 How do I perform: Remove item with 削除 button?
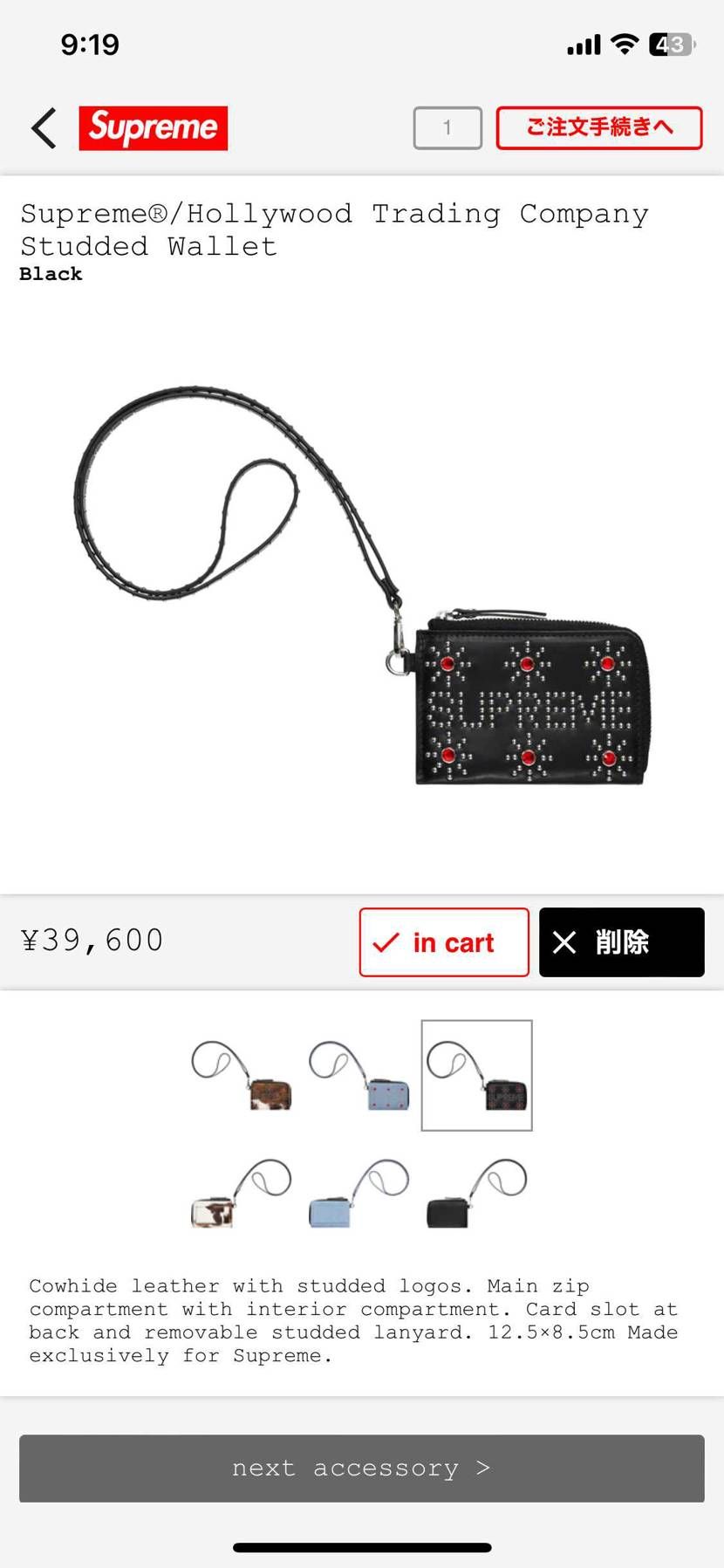[x=621, y=942]
